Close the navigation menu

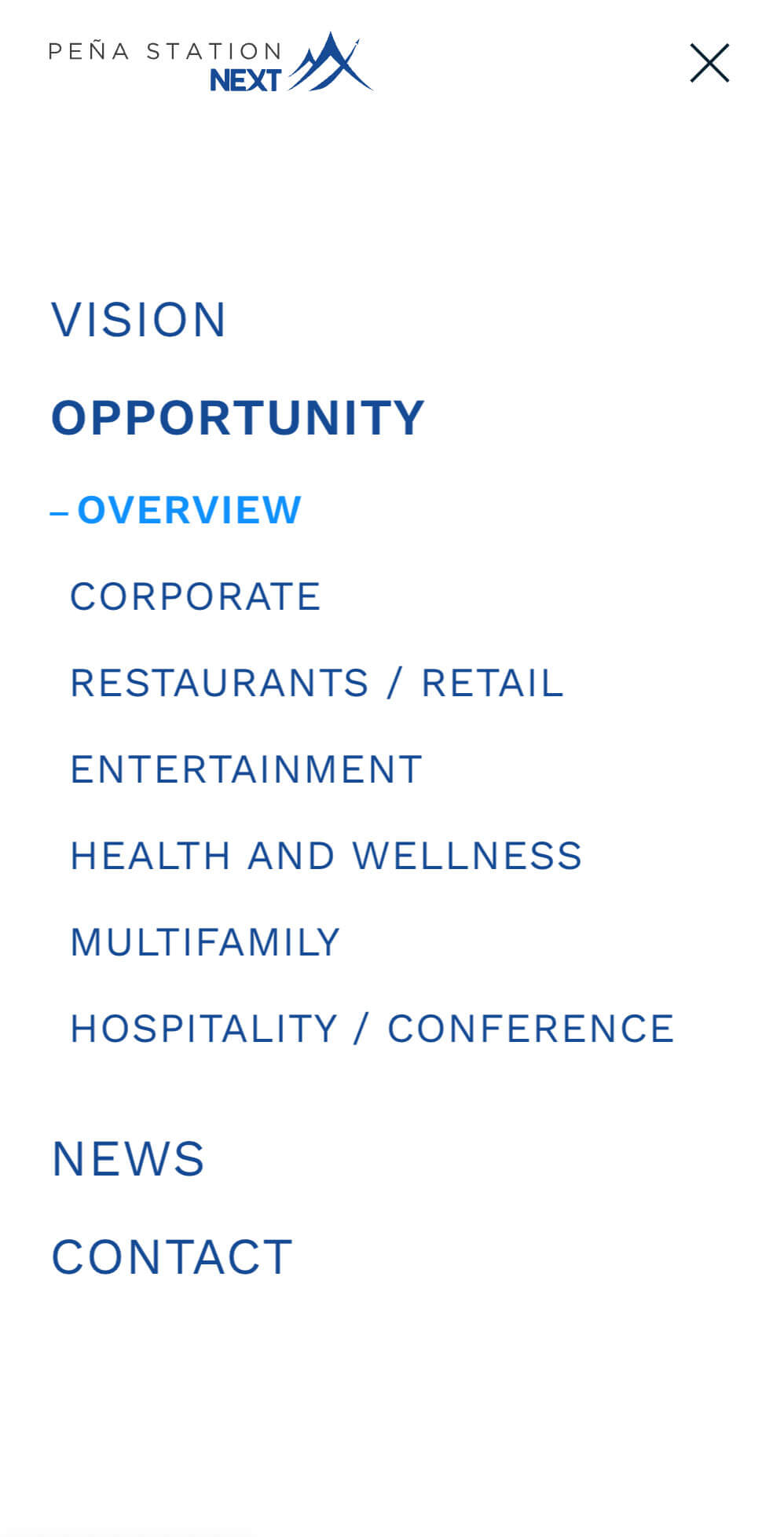coord(709,63)
